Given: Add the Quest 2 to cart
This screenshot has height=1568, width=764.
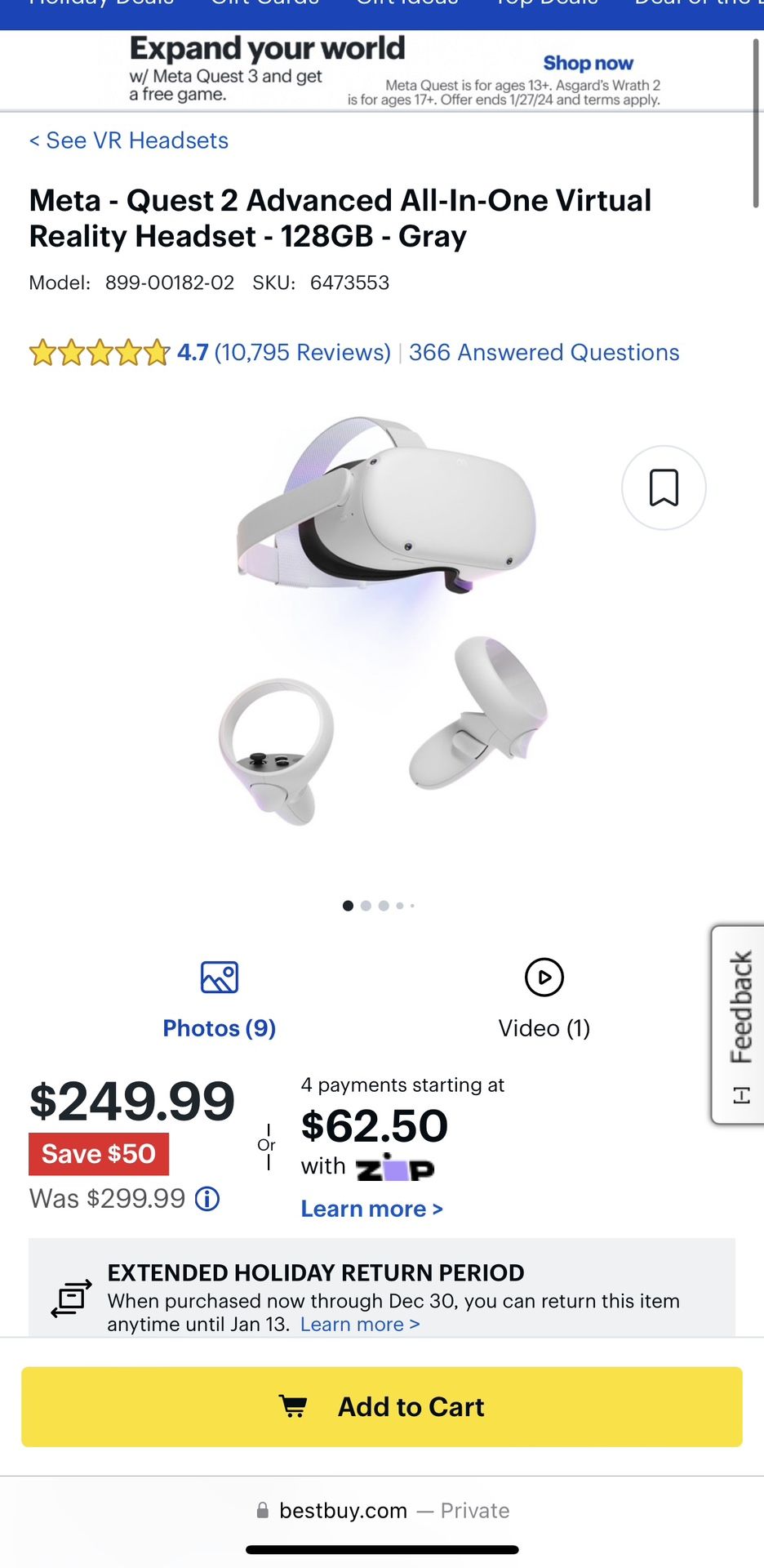Looking at the screenshot, I should coord(382,1407).
